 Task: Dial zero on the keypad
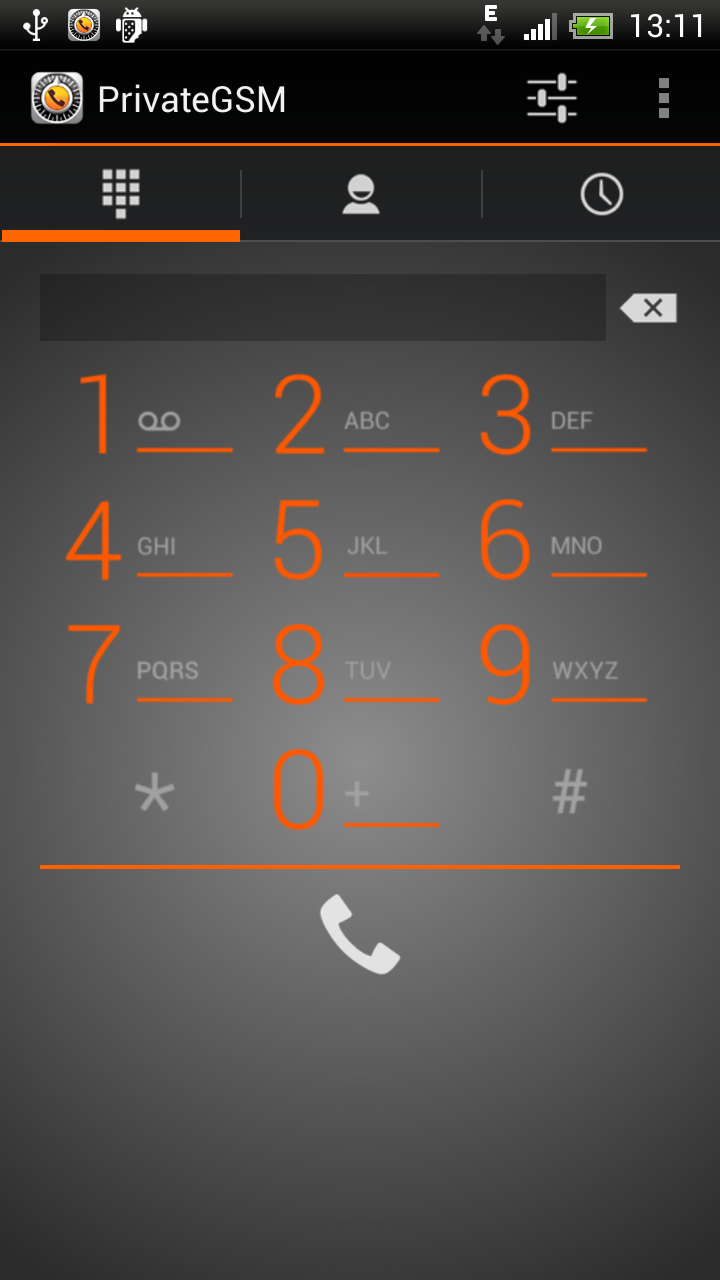[356, 792]
